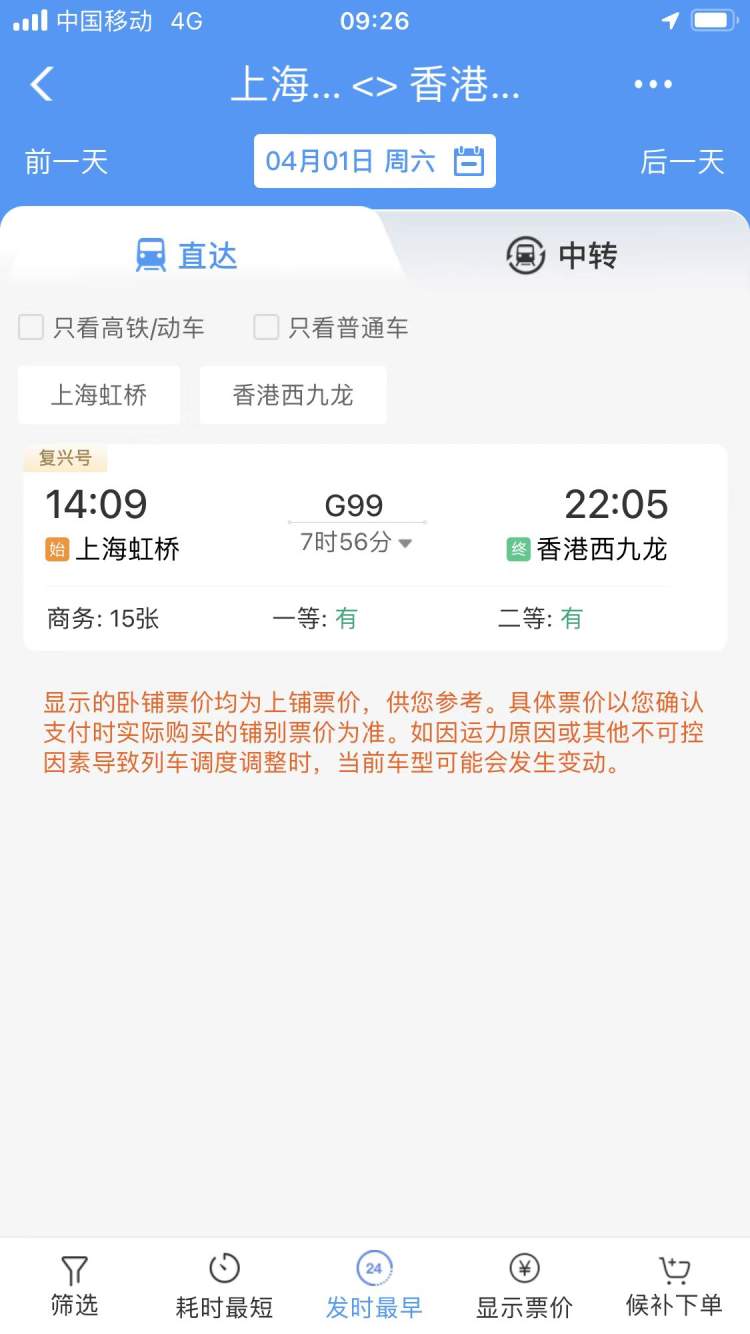
Task: Go to next day 后一天
Action: click(682, 162)
